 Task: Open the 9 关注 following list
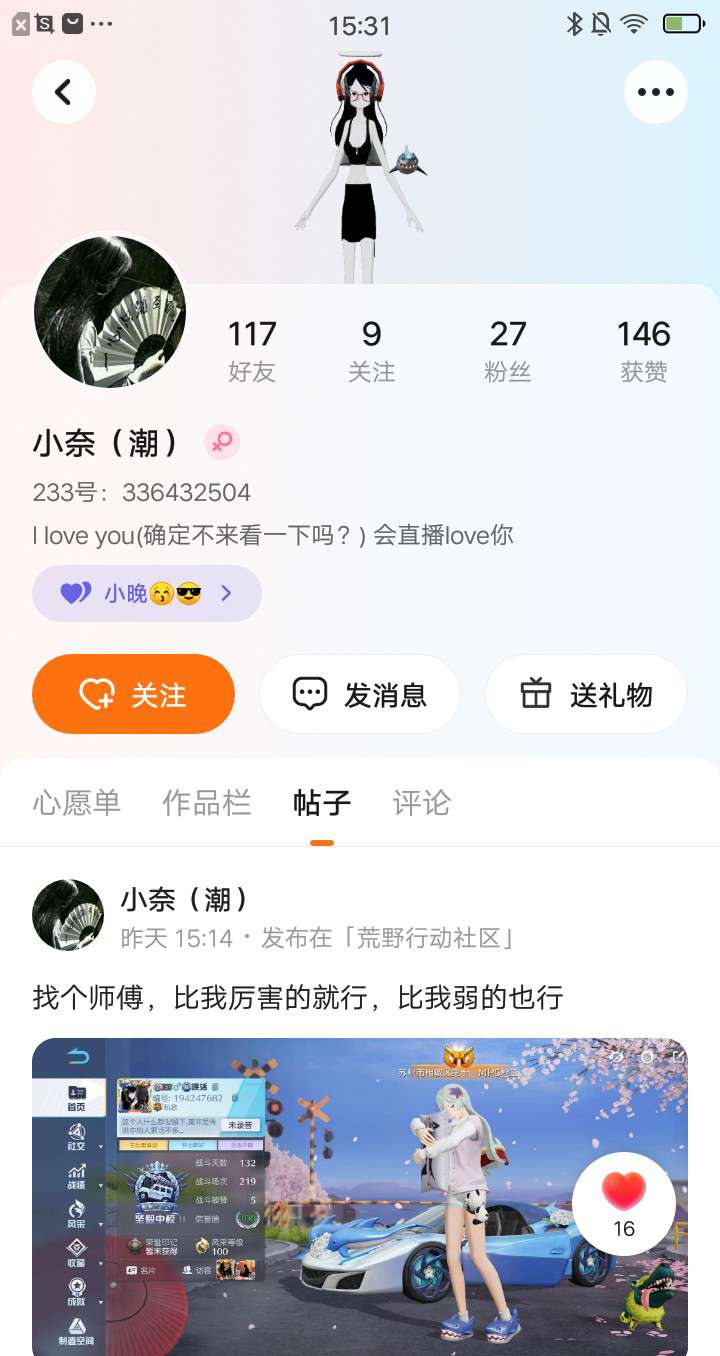click(372, 350)
